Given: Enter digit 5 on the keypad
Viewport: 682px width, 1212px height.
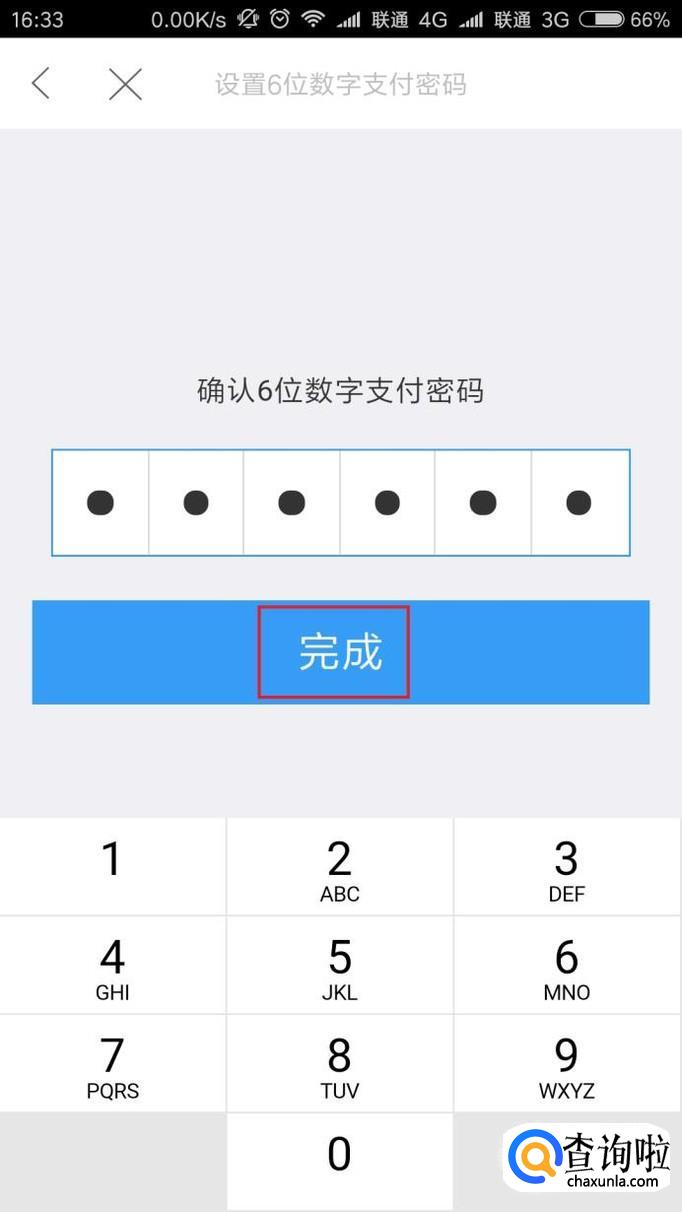Looking at the screenshot, I should pyautogui.click(x=340, y=965).
